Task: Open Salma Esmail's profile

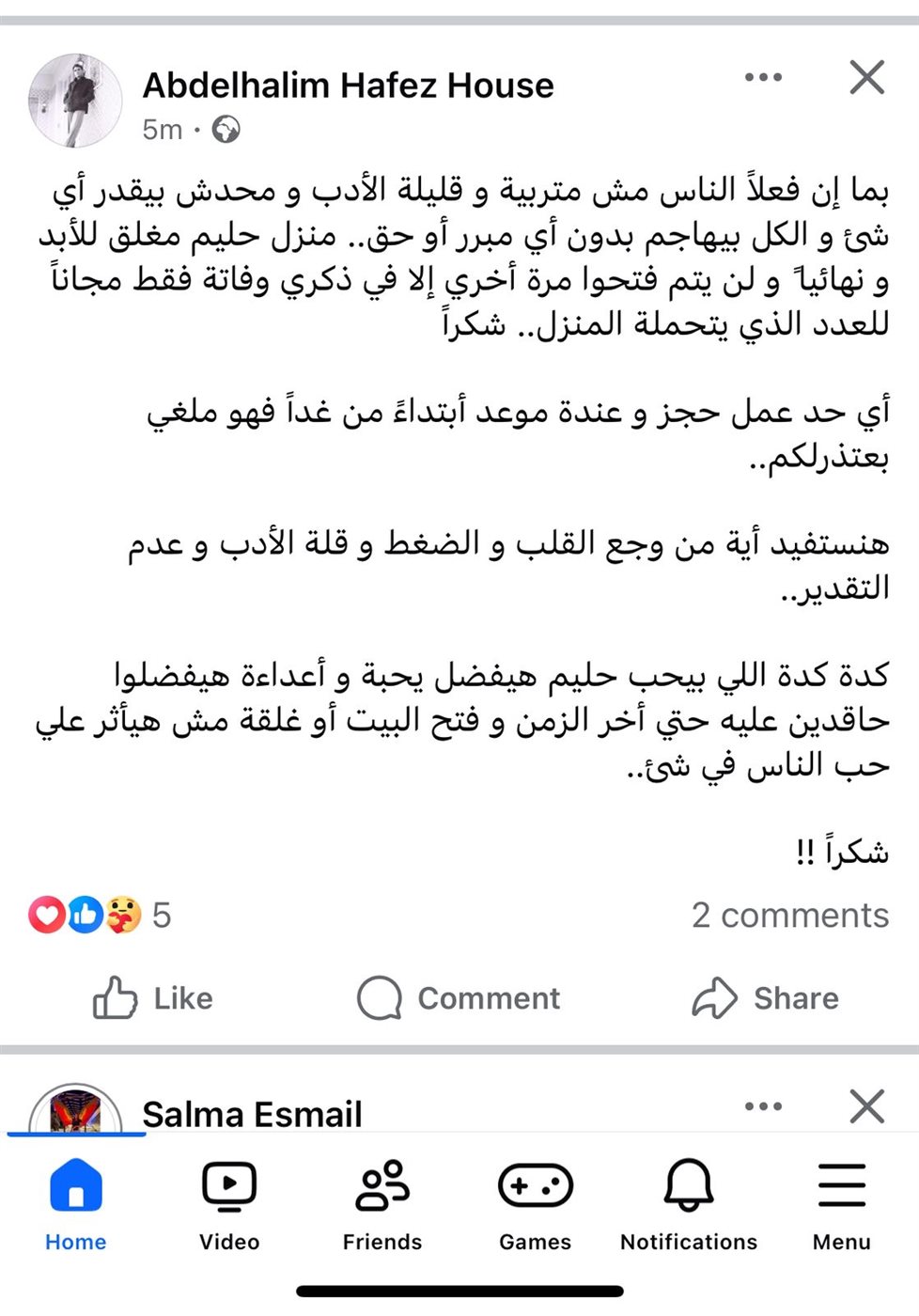Action: pos(252,1114)
